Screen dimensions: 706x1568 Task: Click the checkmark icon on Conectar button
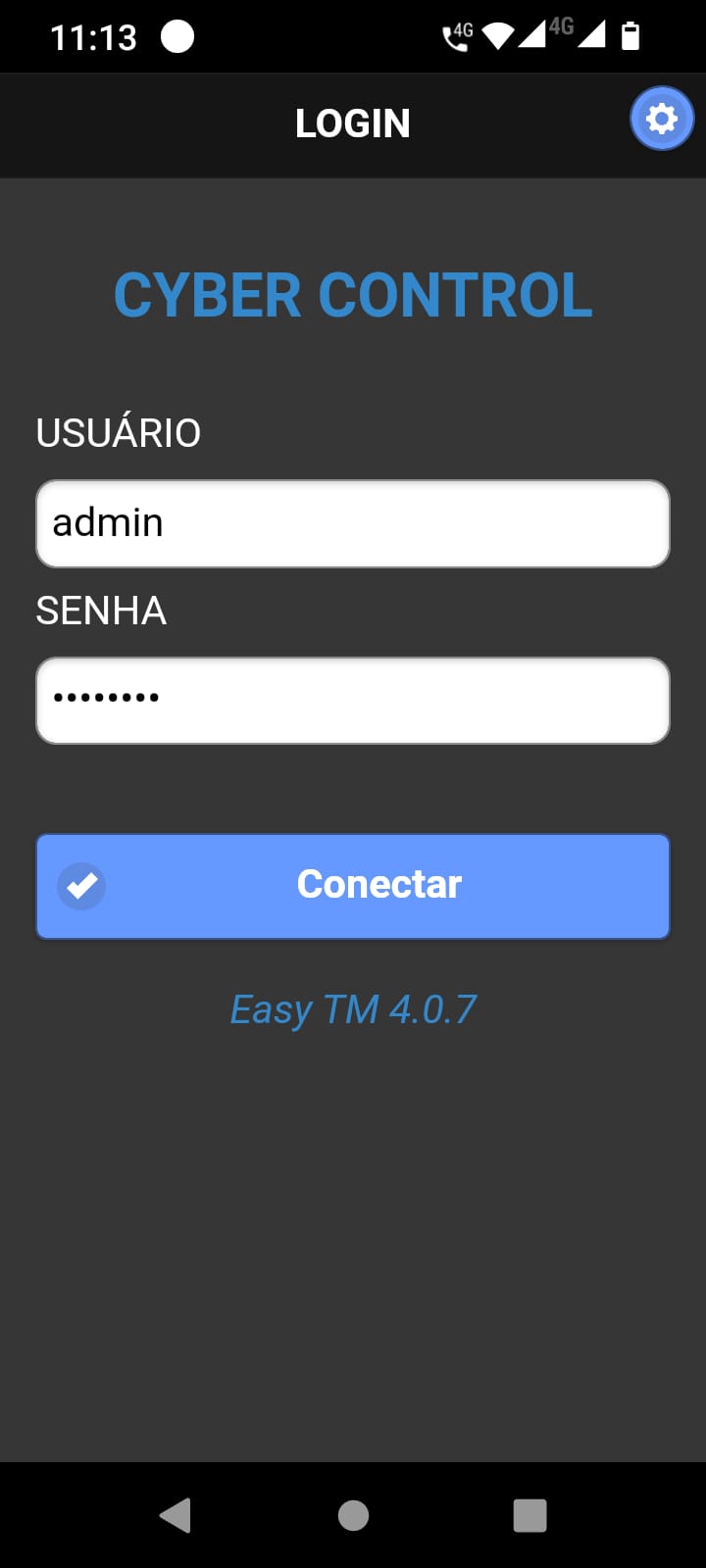(x=82, y=885)
